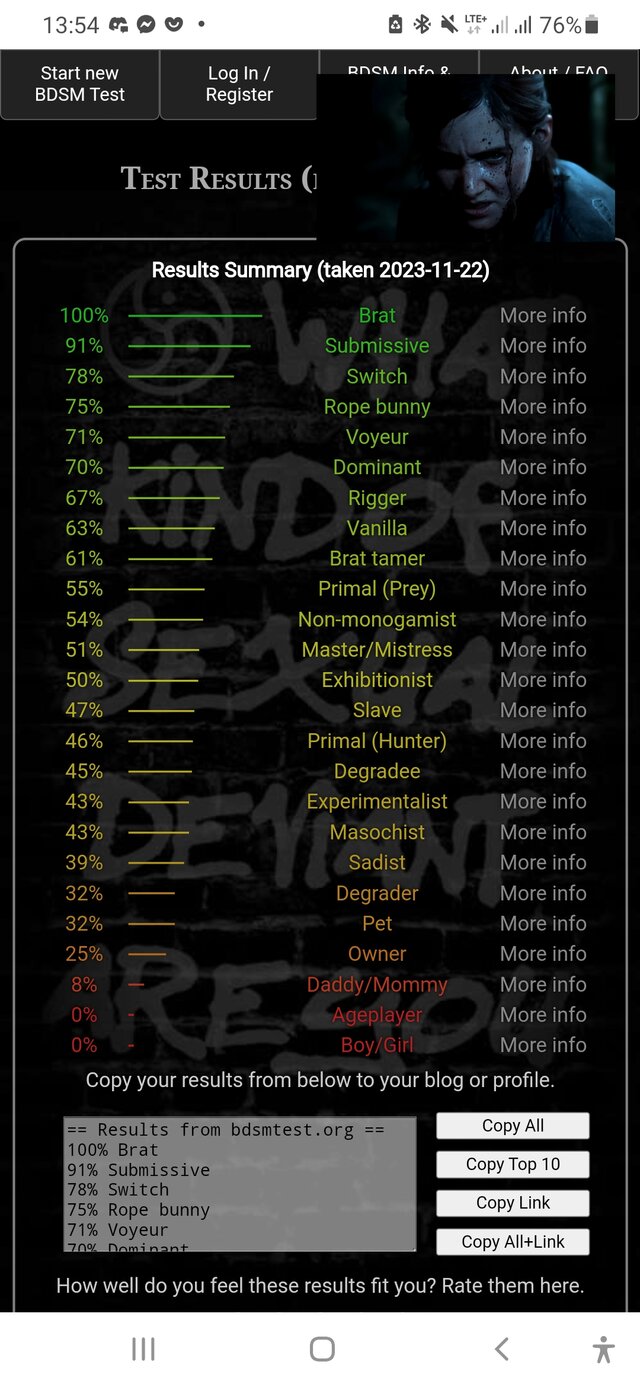Image resolution: width=640 pixels, height=1387 pixels.
Task: View More info for Non-monogamist
Action: tap(543, 619)
